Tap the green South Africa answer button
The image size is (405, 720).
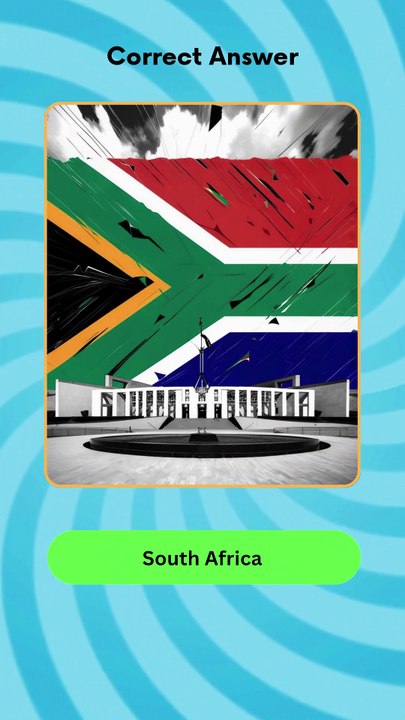(x=204, y=557)
